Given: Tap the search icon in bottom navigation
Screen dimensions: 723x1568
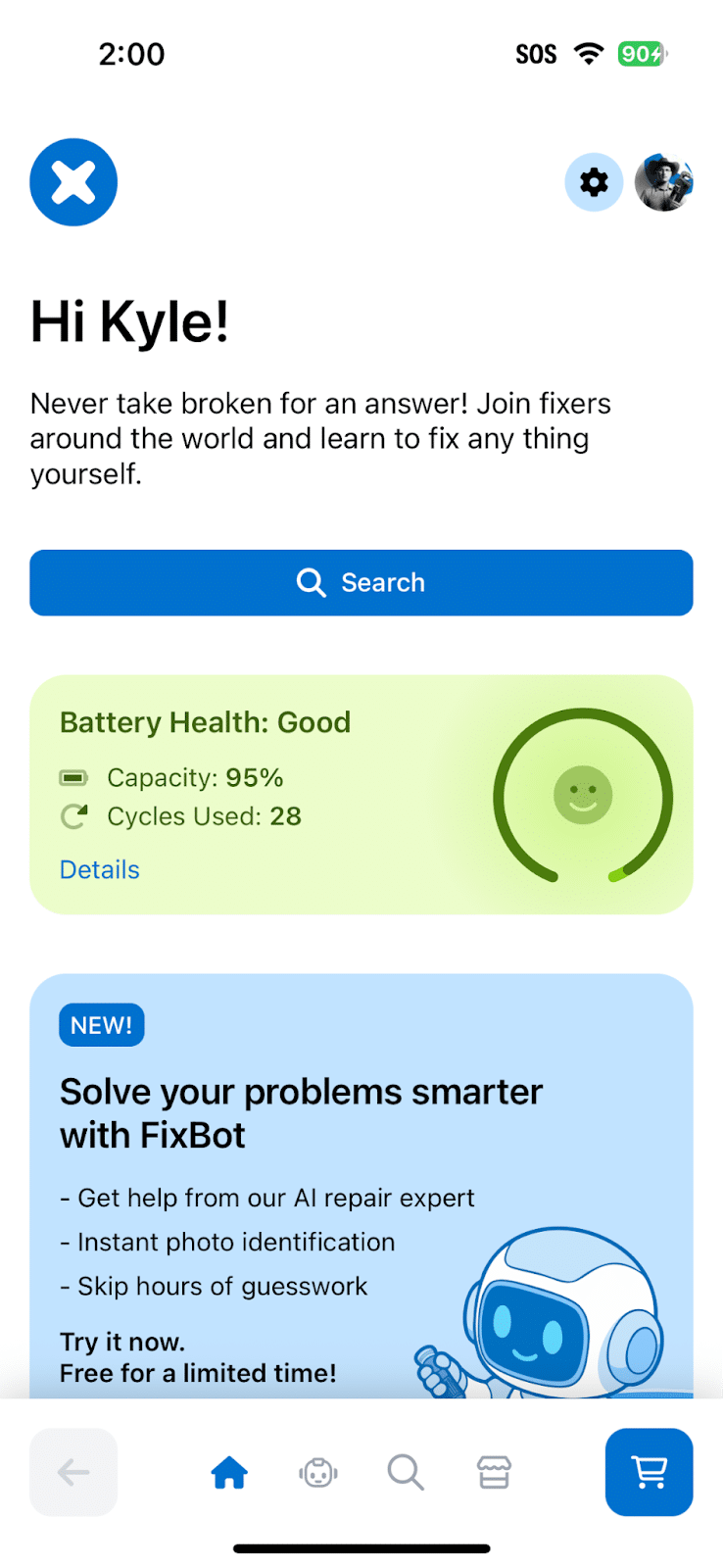Looking at the screenshot, I should tap(405, 1472).
